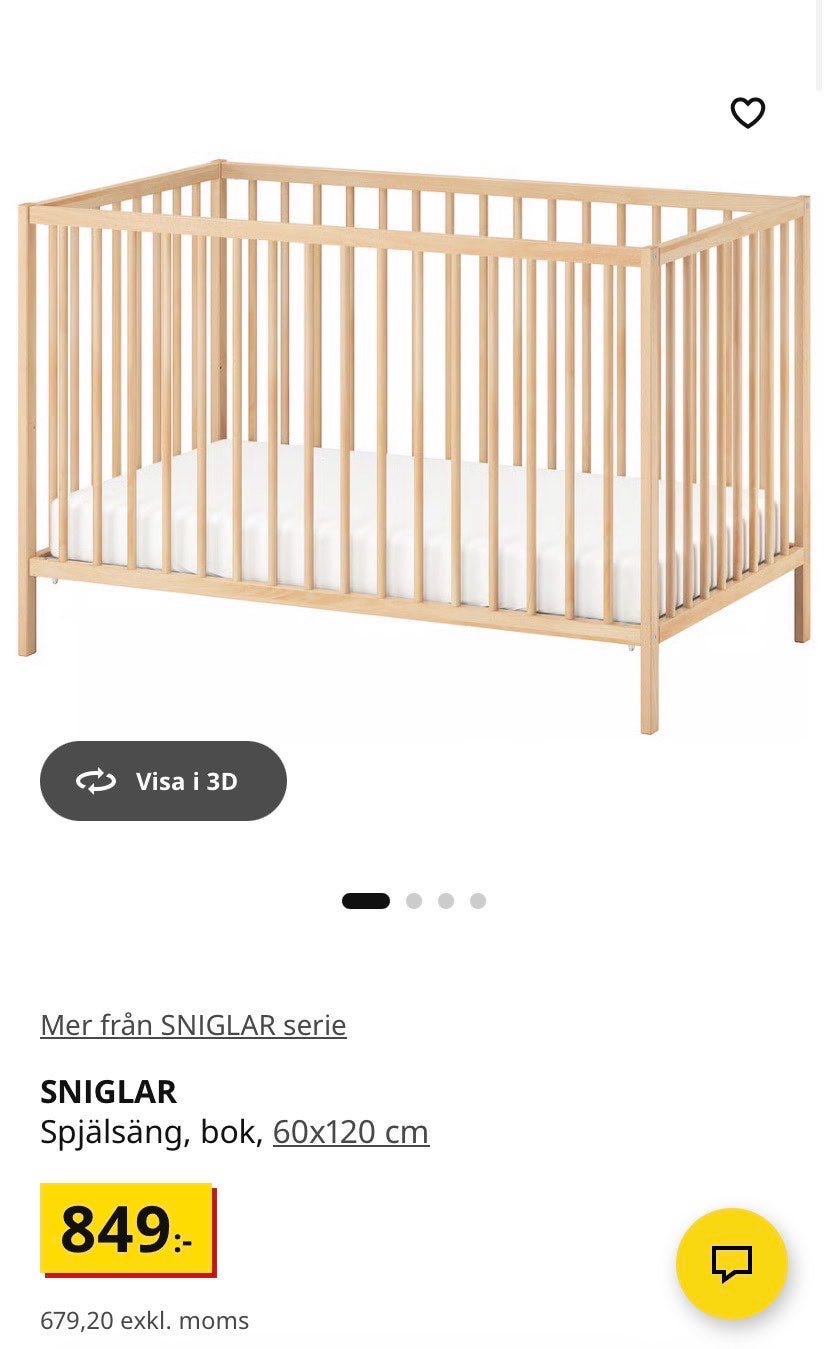The image size is (828, 1349).
Task: Tap the Visa i 3D button
Action: click(x=163, y=781)
